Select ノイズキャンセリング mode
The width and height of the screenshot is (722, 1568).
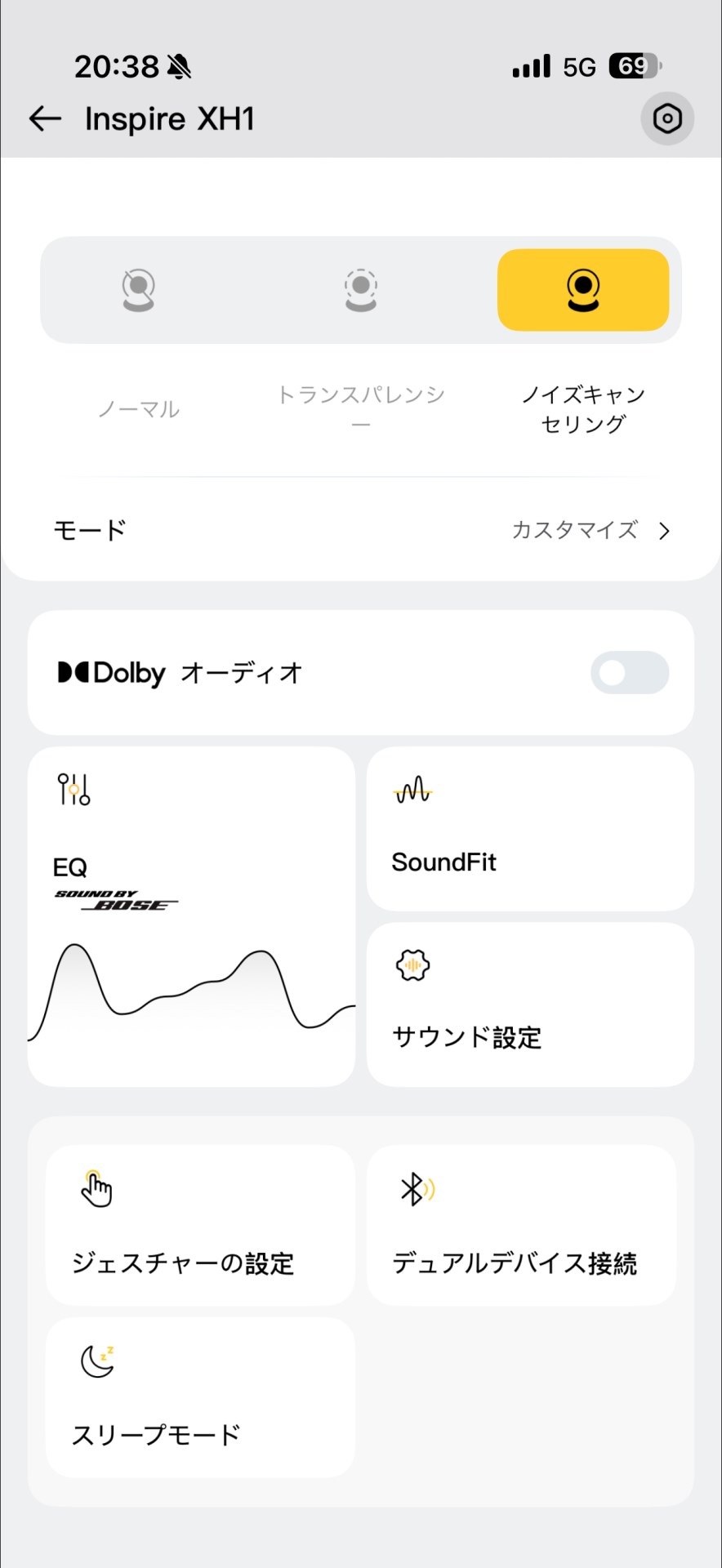[583, 290]
